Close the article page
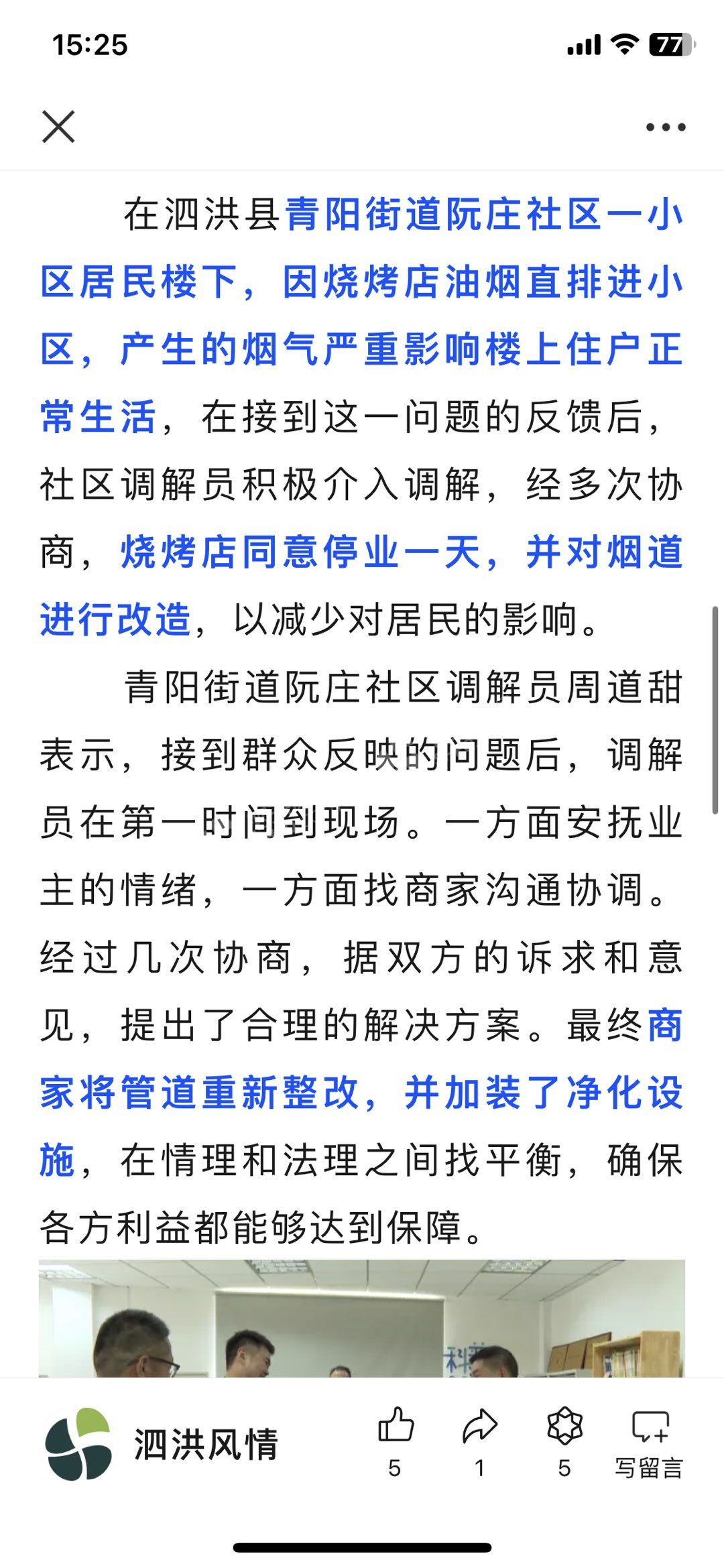 pyautogui.click(x=58, y=127)
